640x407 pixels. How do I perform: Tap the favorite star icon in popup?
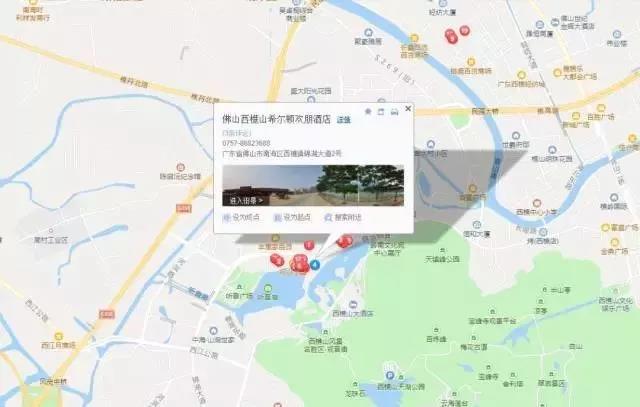(368, 110)
